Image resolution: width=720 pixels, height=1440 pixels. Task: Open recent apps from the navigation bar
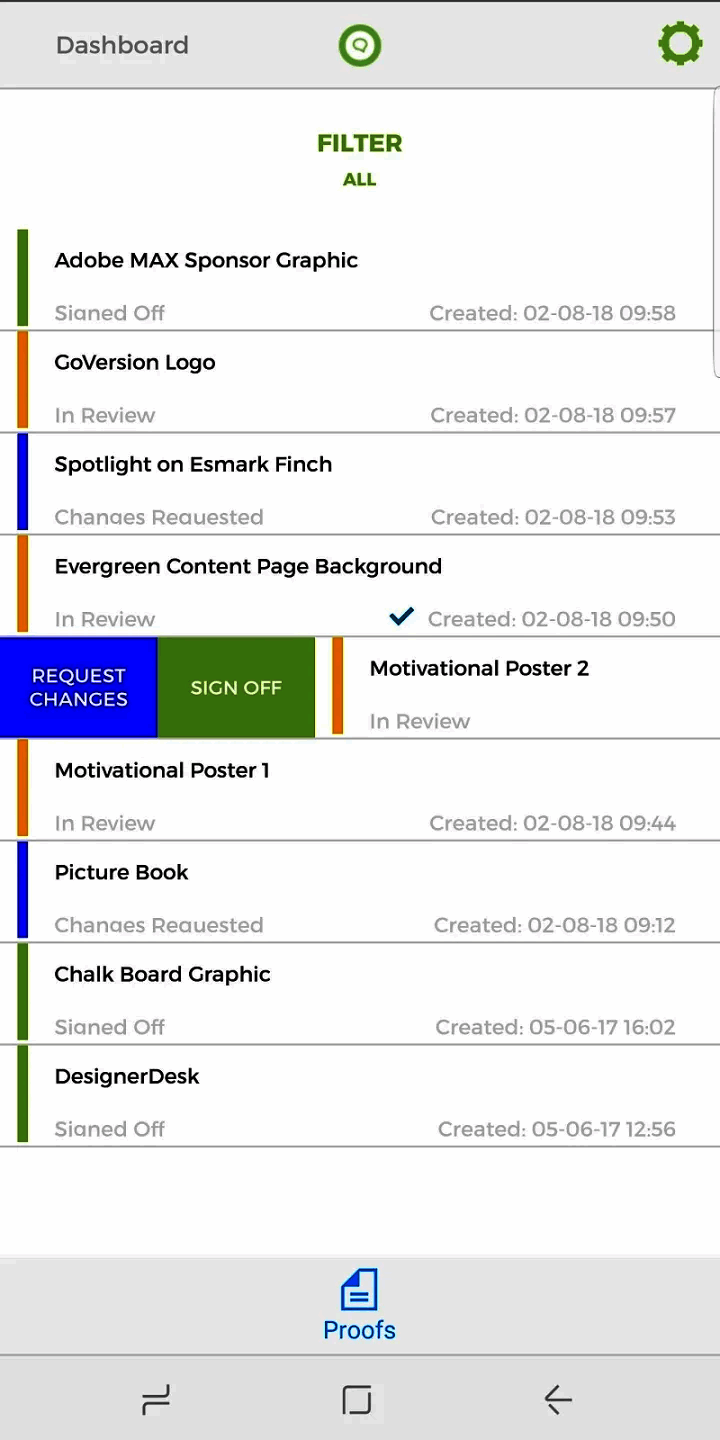pos(156,1399)
